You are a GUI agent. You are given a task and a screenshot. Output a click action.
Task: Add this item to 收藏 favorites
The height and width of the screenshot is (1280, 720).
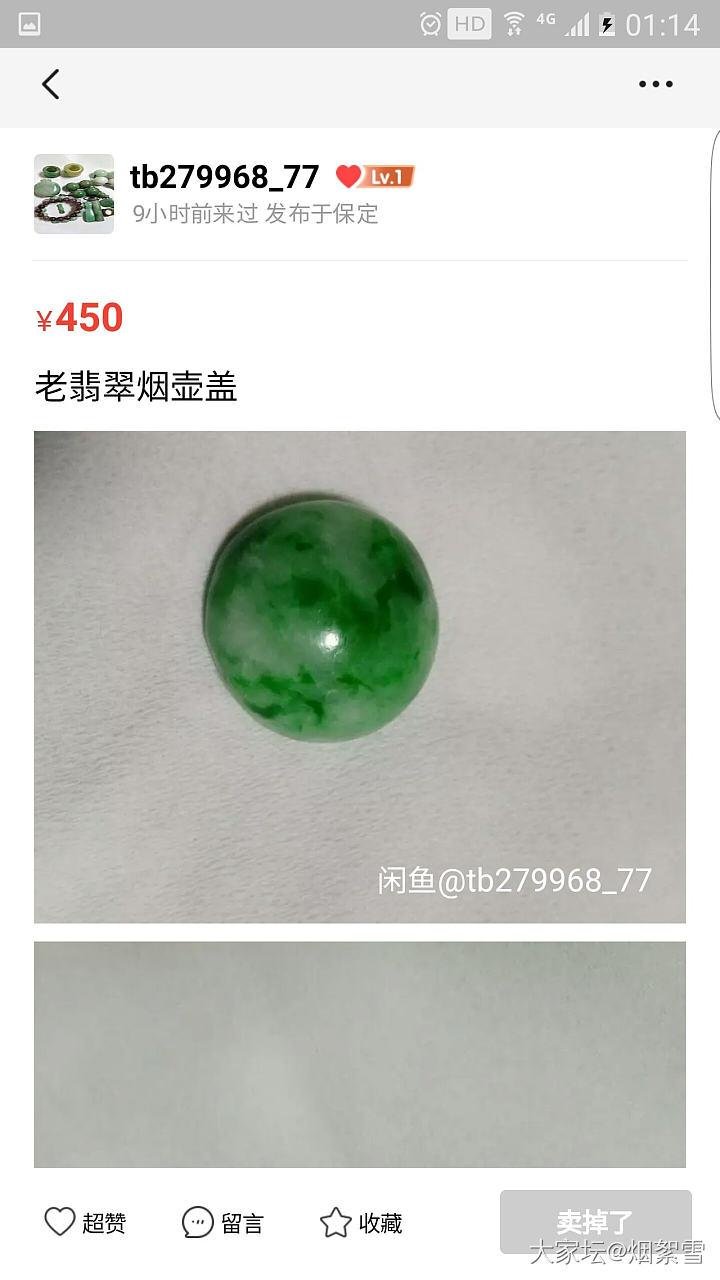(361, 1222)
